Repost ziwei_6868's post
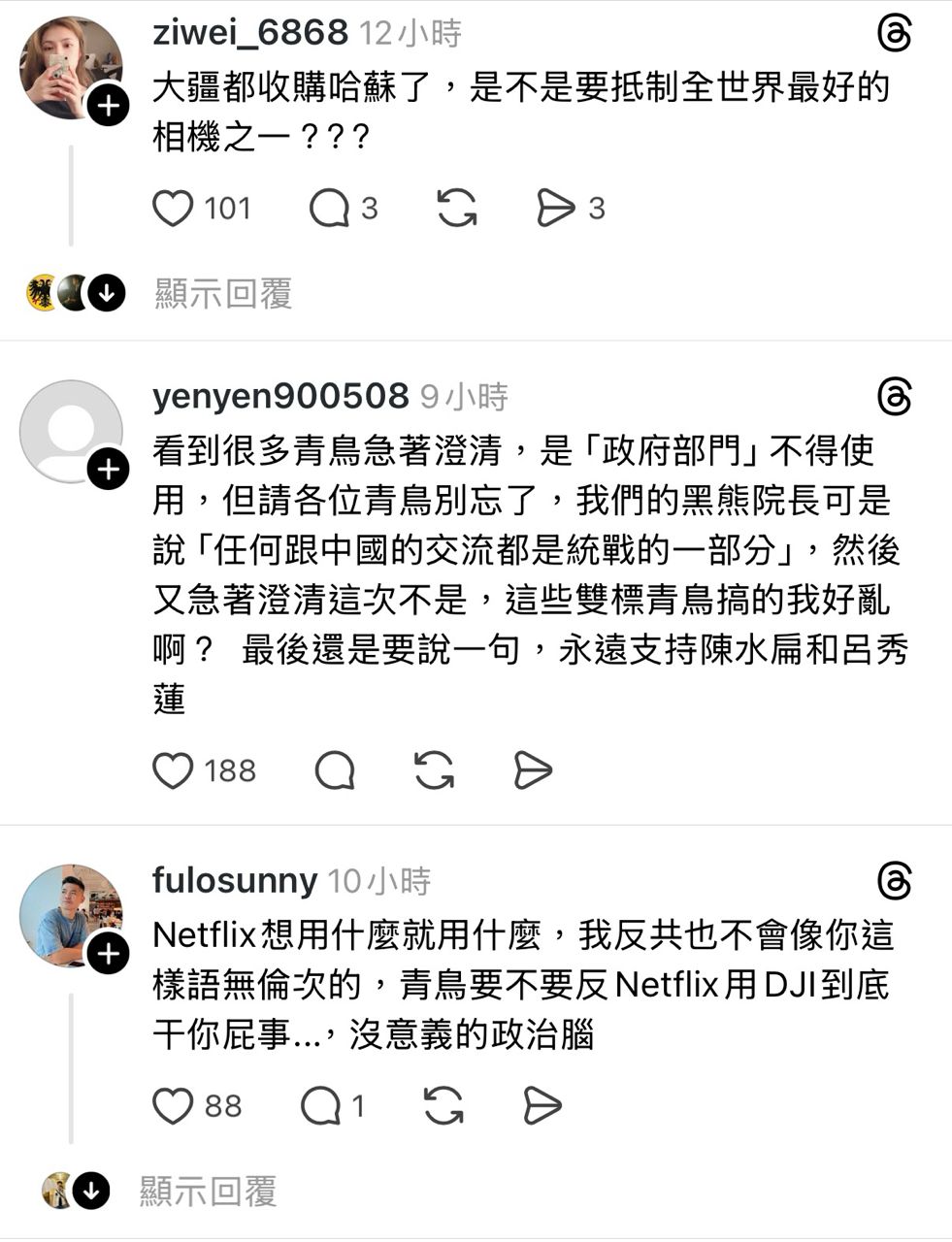The height and width of the screenshot is (1242, 952). point(457,209)
